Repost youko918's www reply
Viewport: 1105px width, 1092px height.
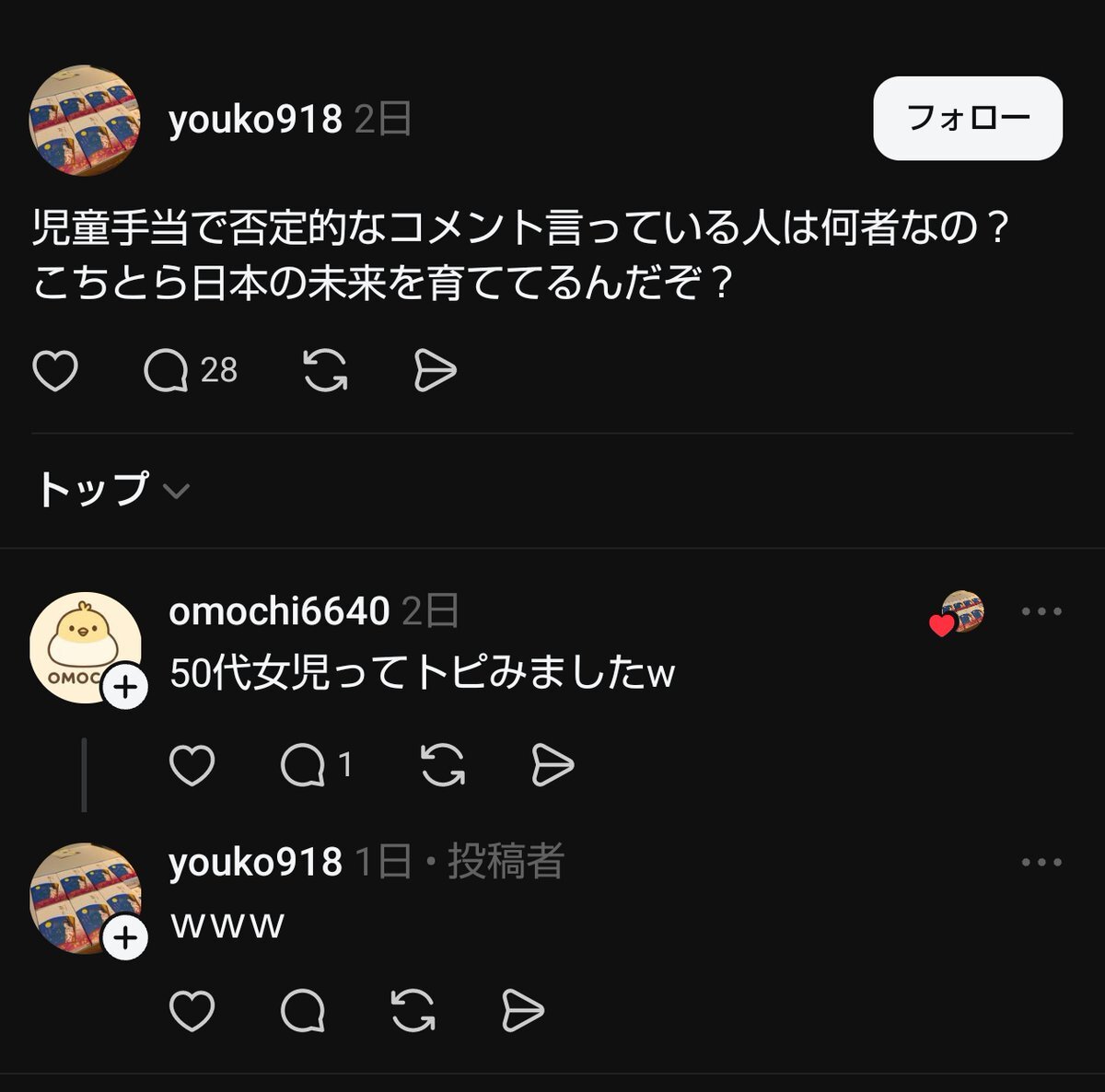click(x=413, y=1011)
